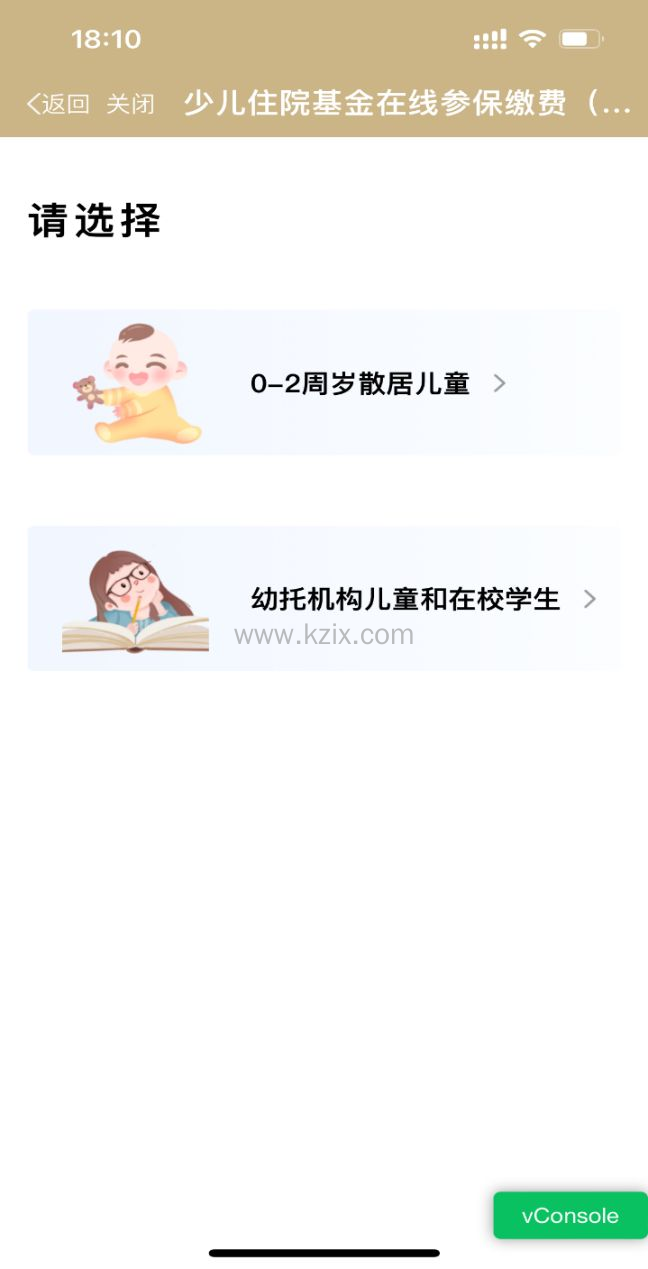Open 幼托机构儿童和在校学生 option
The width and height of the screenshot is (648, 1269).
click(323, 598)
